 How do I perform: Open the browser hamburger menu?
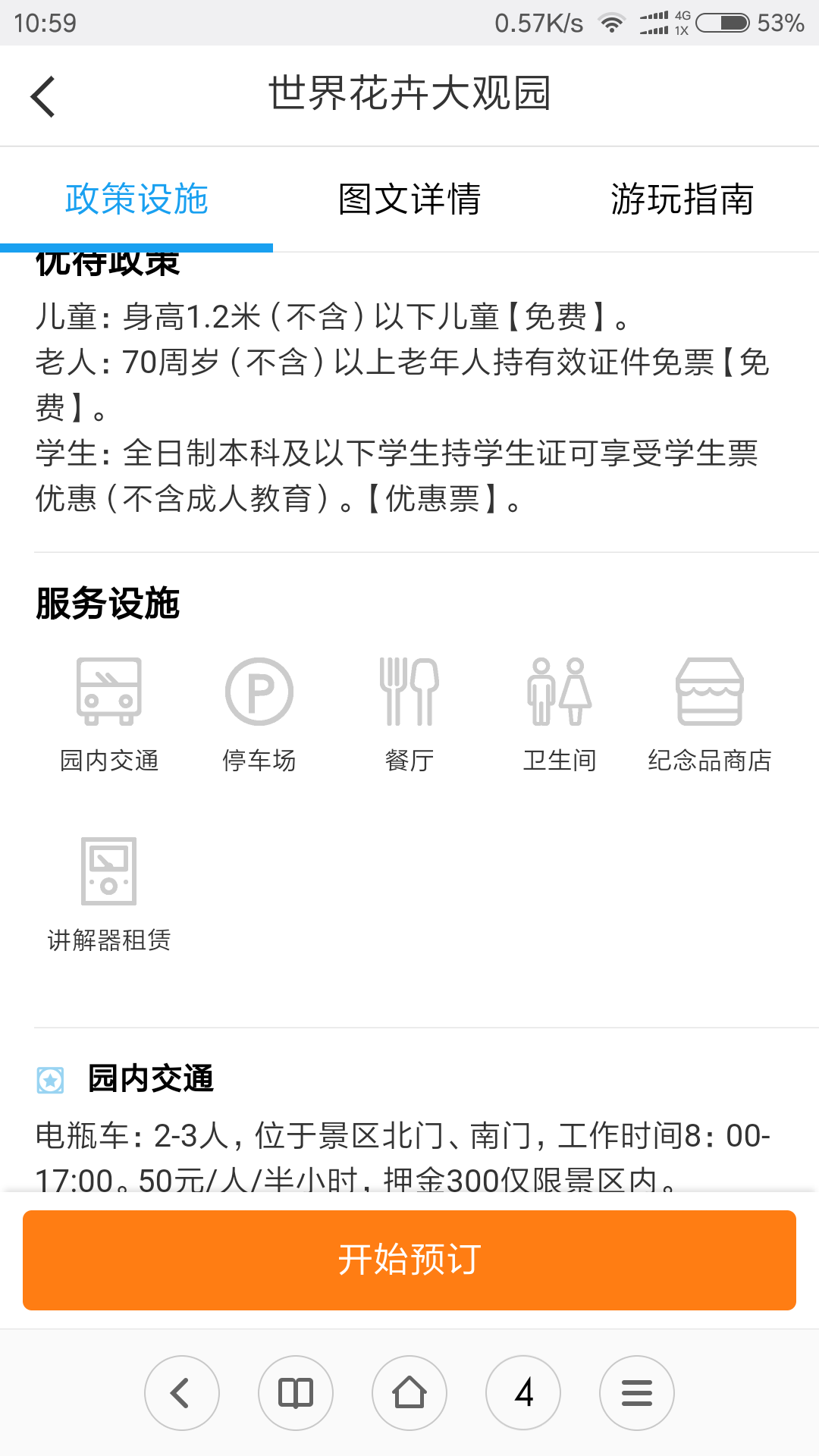[x=637, y=1393]
